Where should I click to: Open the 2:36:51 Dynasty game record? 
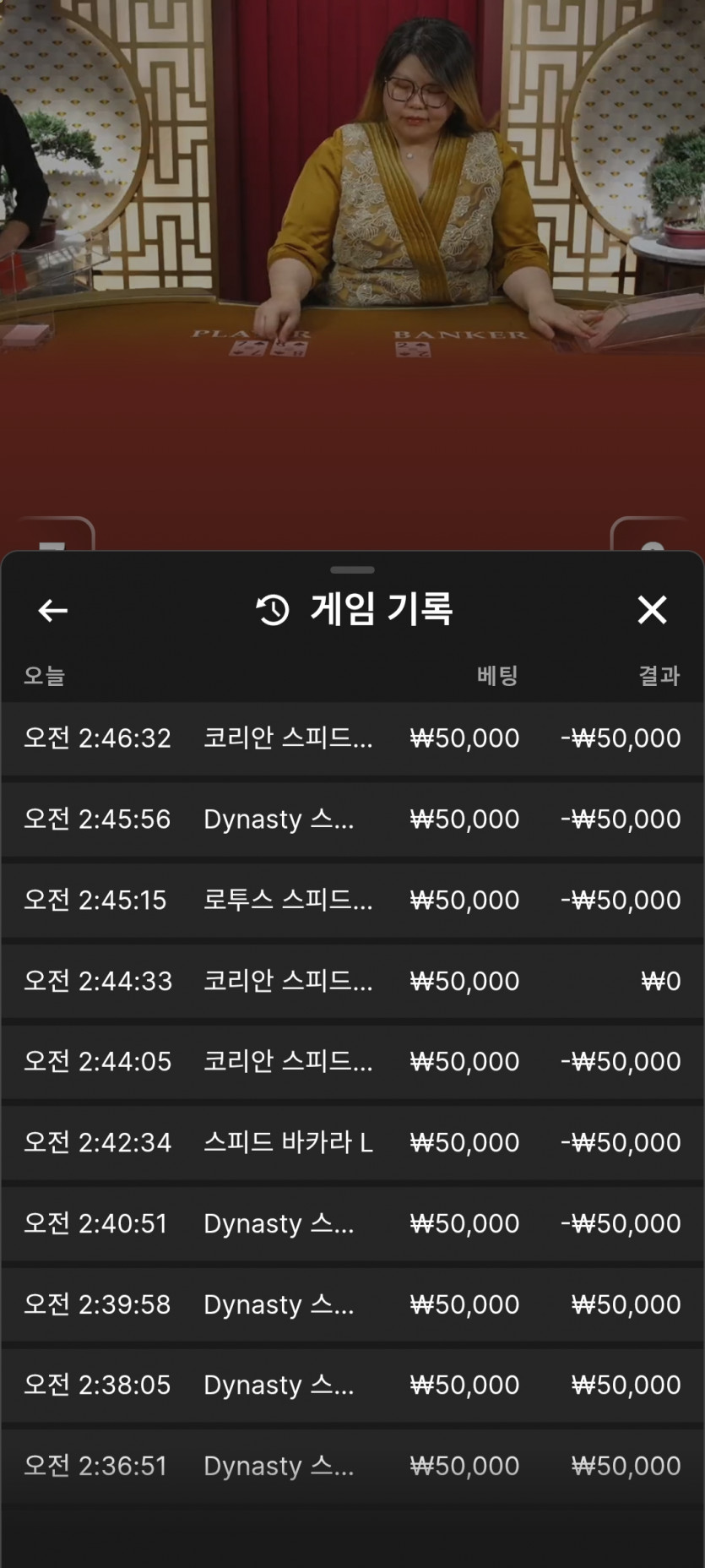pyautogui.click(x=352, y=1467)
